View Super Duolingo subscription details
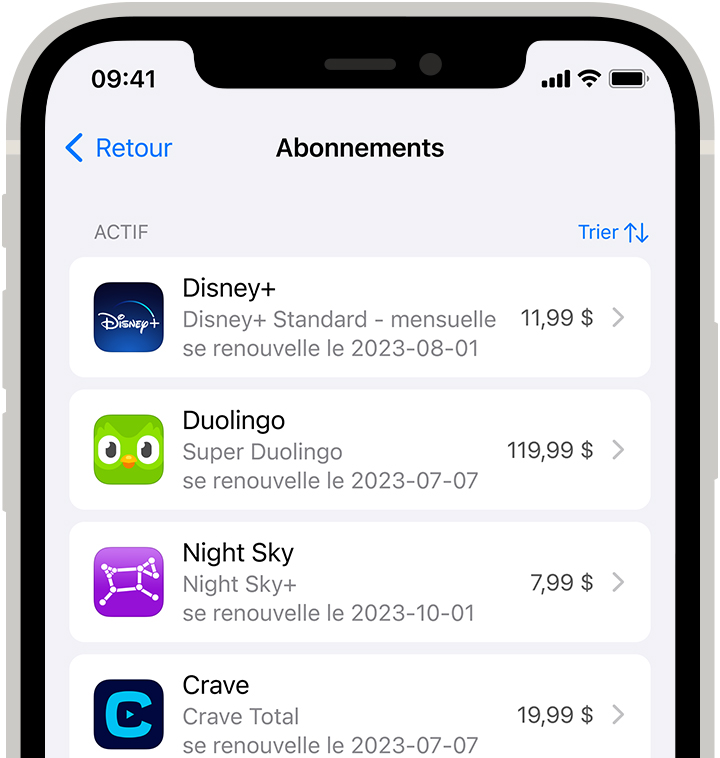720x758 pixels. (x=360, y=450)
